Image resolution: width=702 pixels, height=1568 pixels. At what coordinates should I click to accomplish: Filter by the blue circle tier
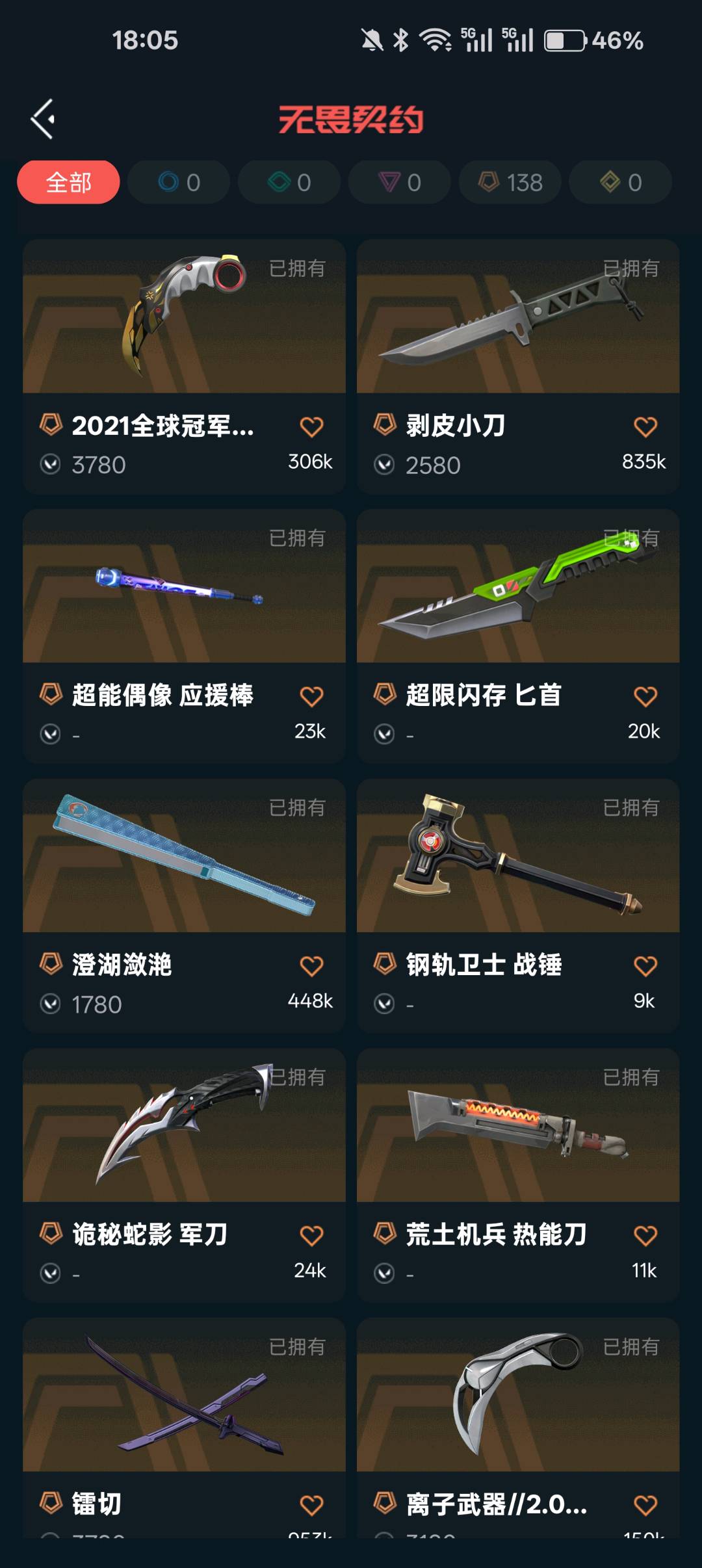click(x=179, y=183)
